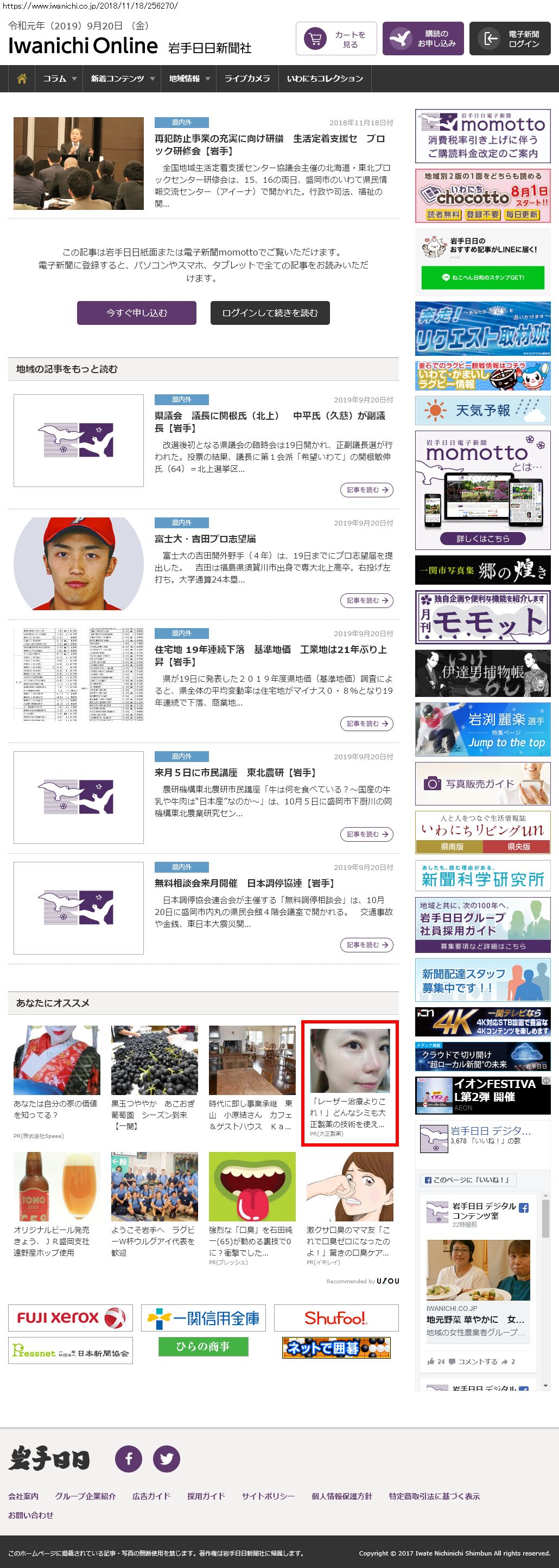Screen dimensions: 559x1568
Task: Open いわにちコレクション in navigation bar
Action: [325, 79]
